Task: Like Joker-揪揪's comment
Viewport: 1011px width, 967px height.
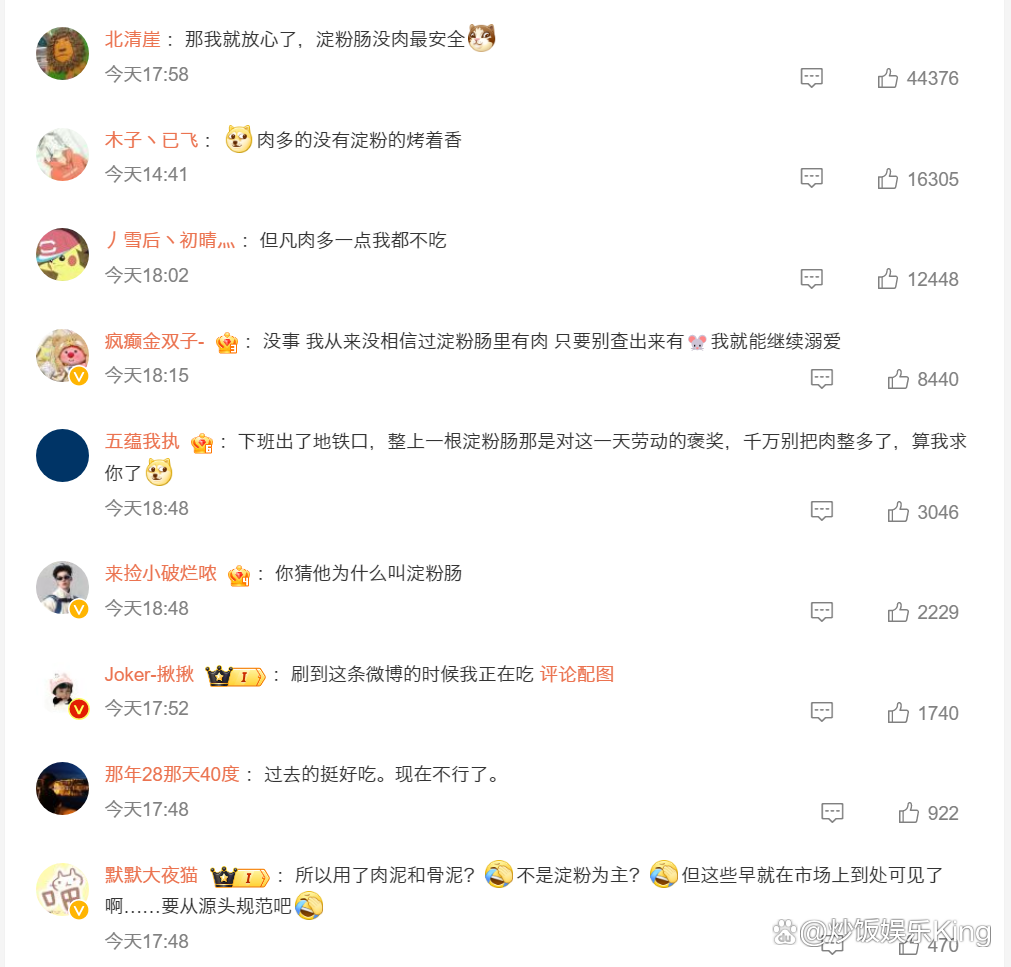Action: pyautogui.click(x=898, y=713)
